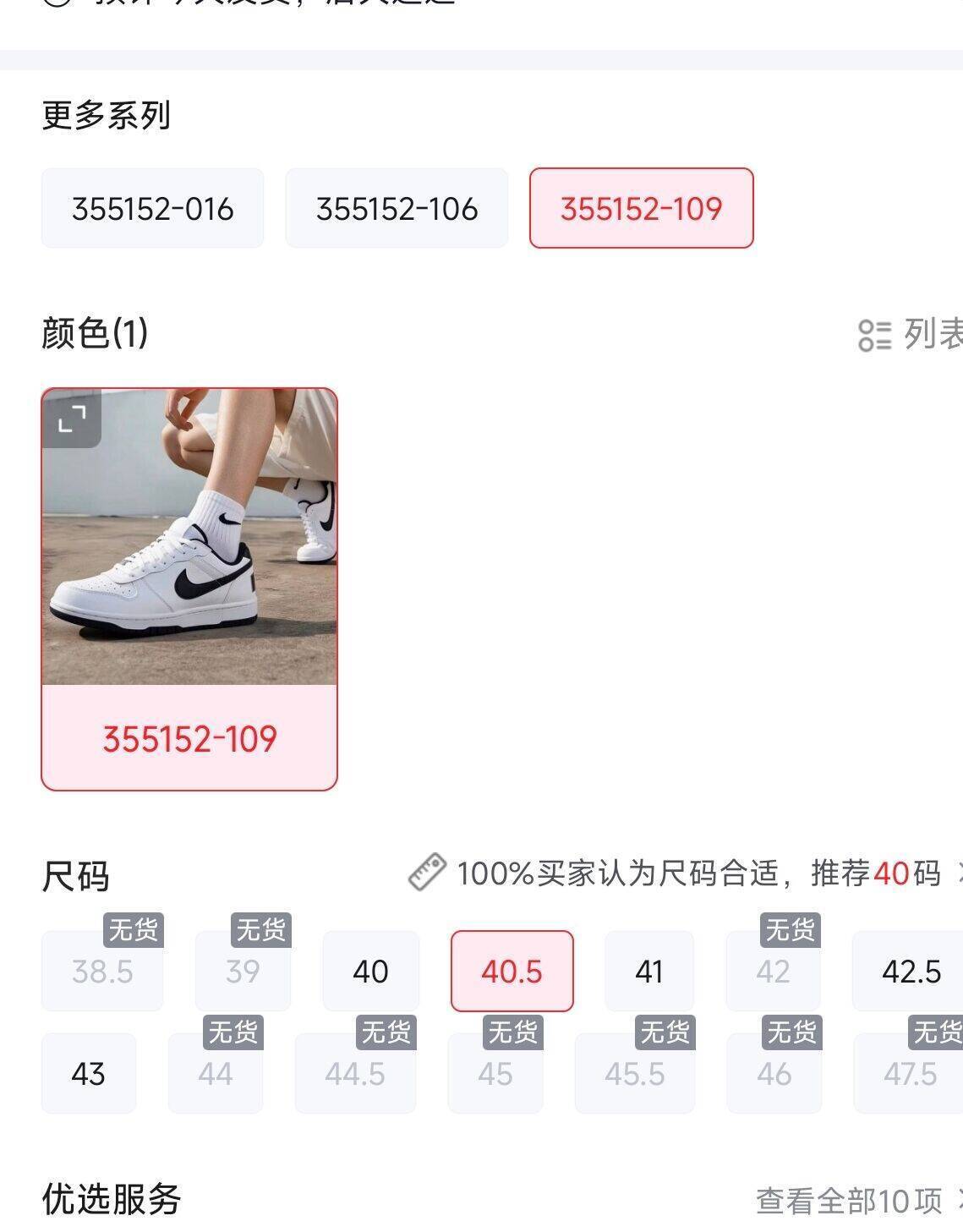Pick size 41
The height and width of the screenshot is (1232, 963).
click(x=648, y=972)
